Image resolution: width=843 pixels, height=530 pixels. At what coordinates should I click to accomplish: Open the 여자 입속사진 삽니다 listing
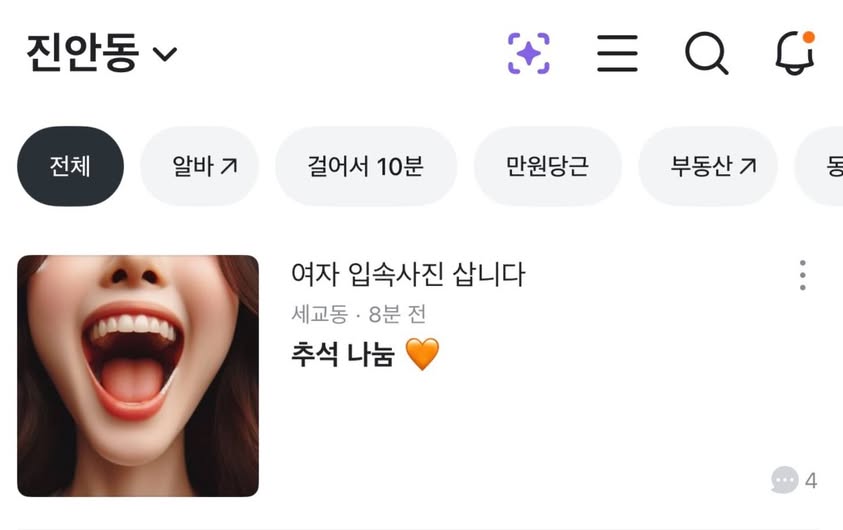click(407, 274)
